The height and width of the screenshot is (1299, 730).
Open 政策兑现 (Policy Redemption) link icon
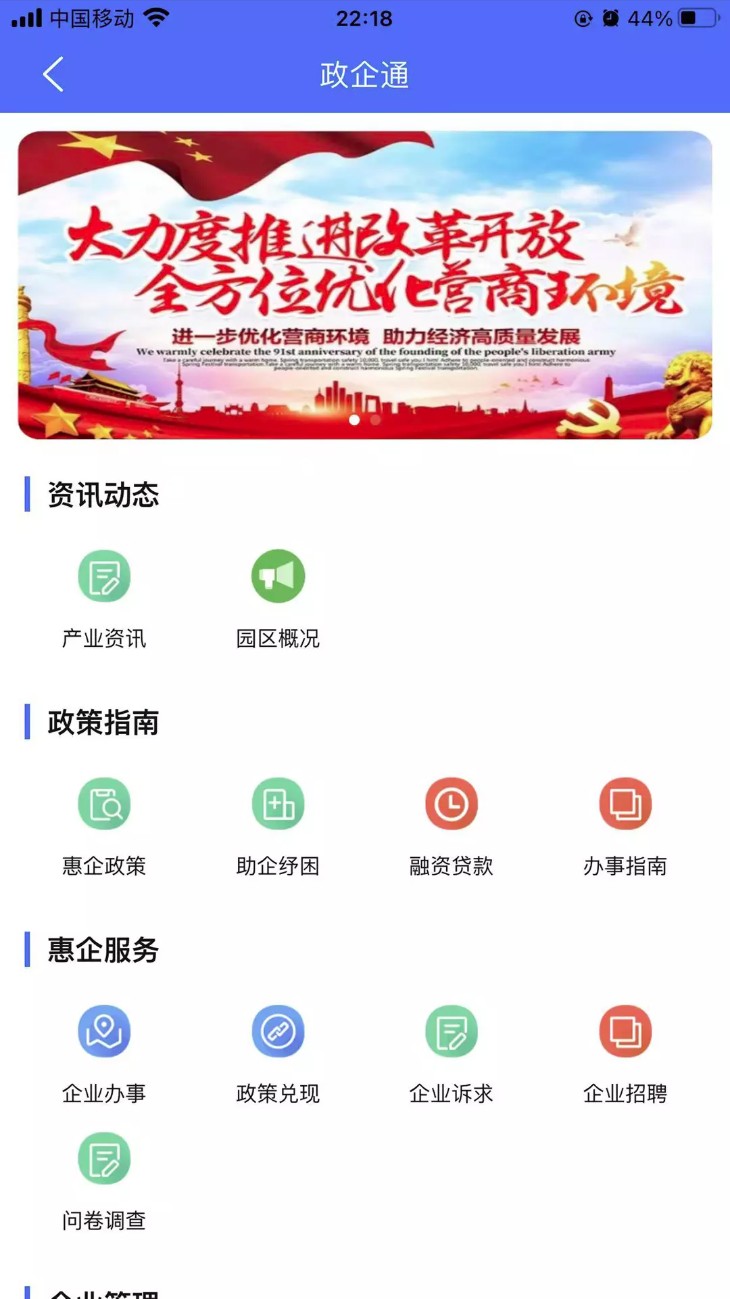coord(278,1031)
